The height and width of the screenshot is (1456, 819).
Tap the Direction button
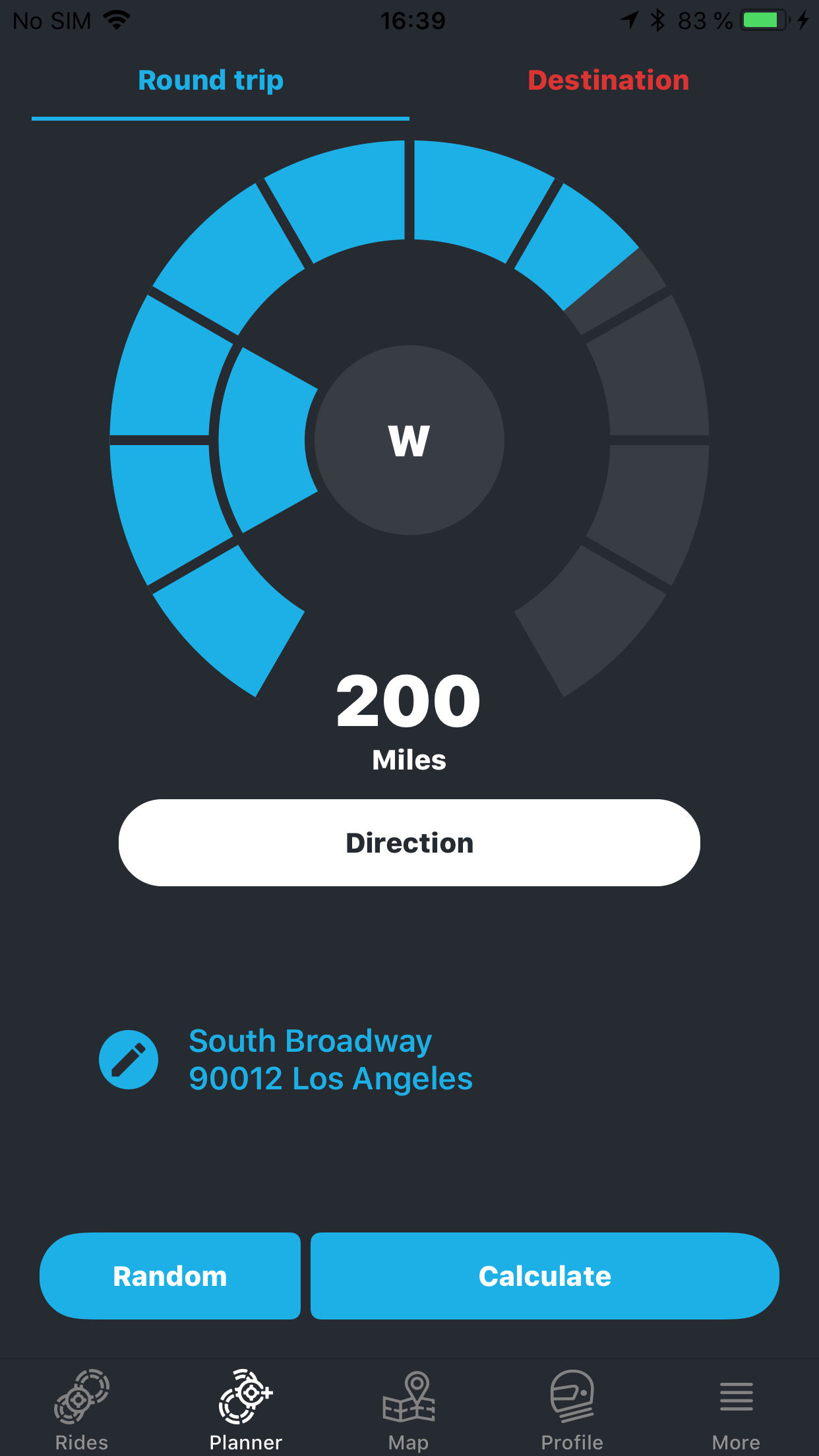point(409,843)
